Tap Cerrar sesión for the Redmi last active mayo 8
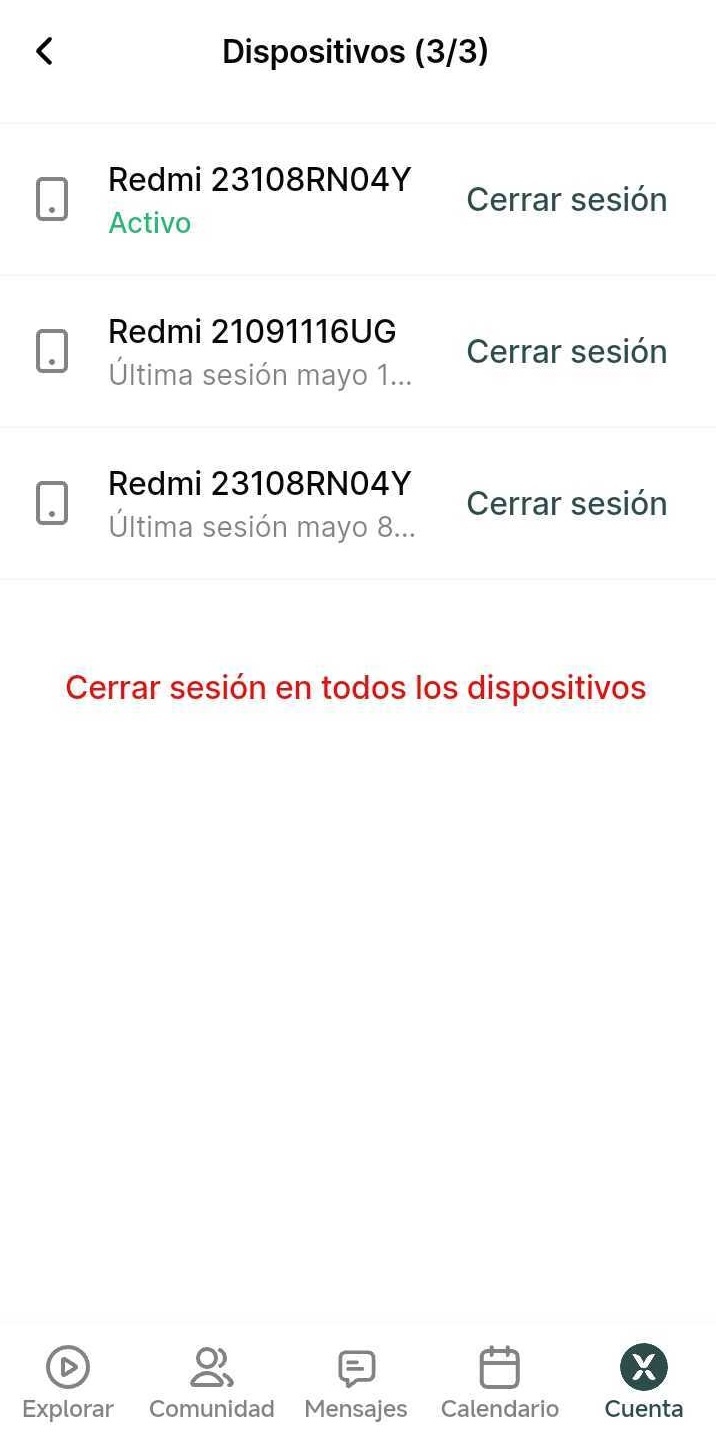This screenshot has height=1439, width=716. (566, 504)
